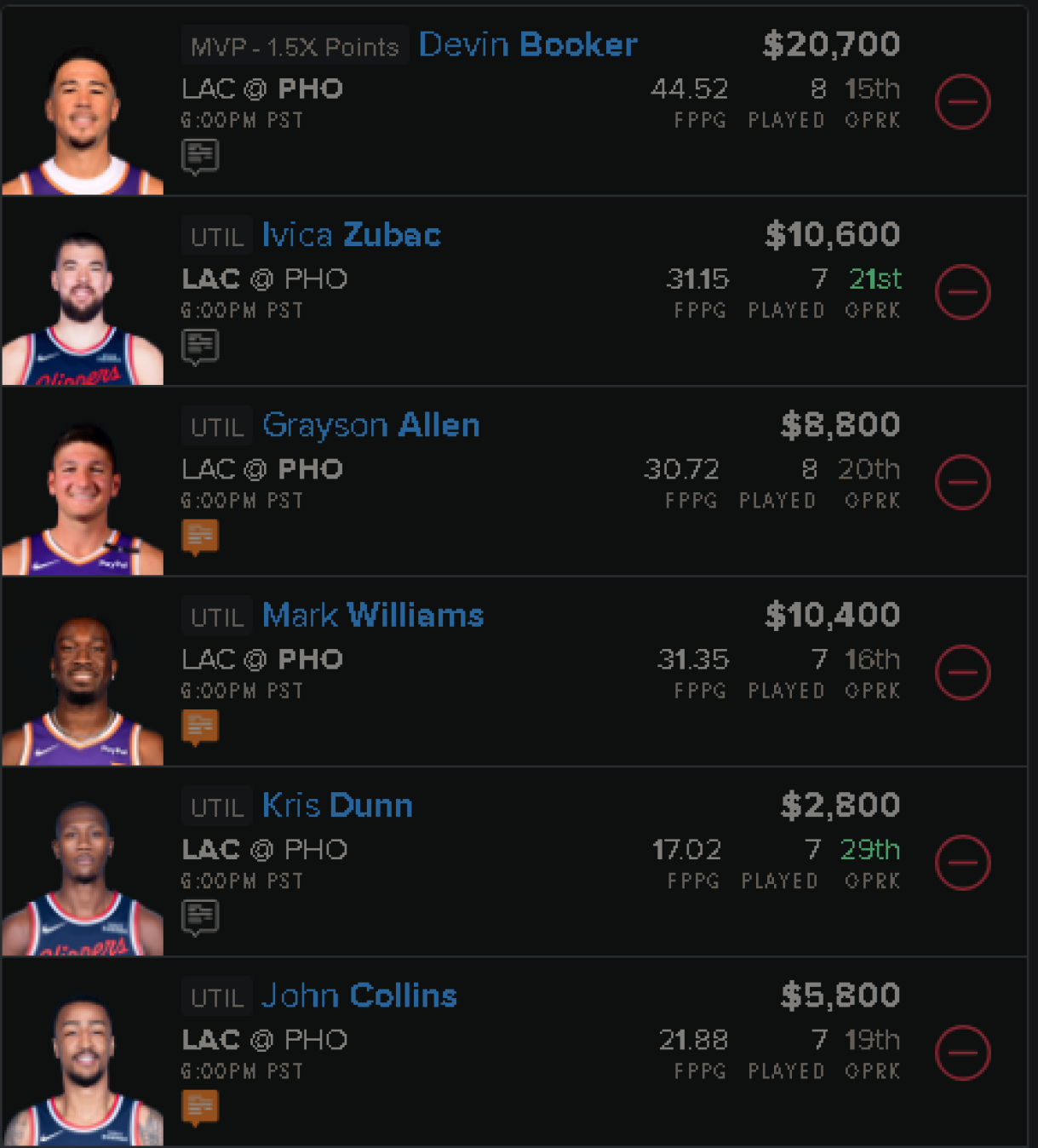View John Collins's breaking news alert
The width and height of the screenshot is (1038, 1148).
pos(201,1106)
